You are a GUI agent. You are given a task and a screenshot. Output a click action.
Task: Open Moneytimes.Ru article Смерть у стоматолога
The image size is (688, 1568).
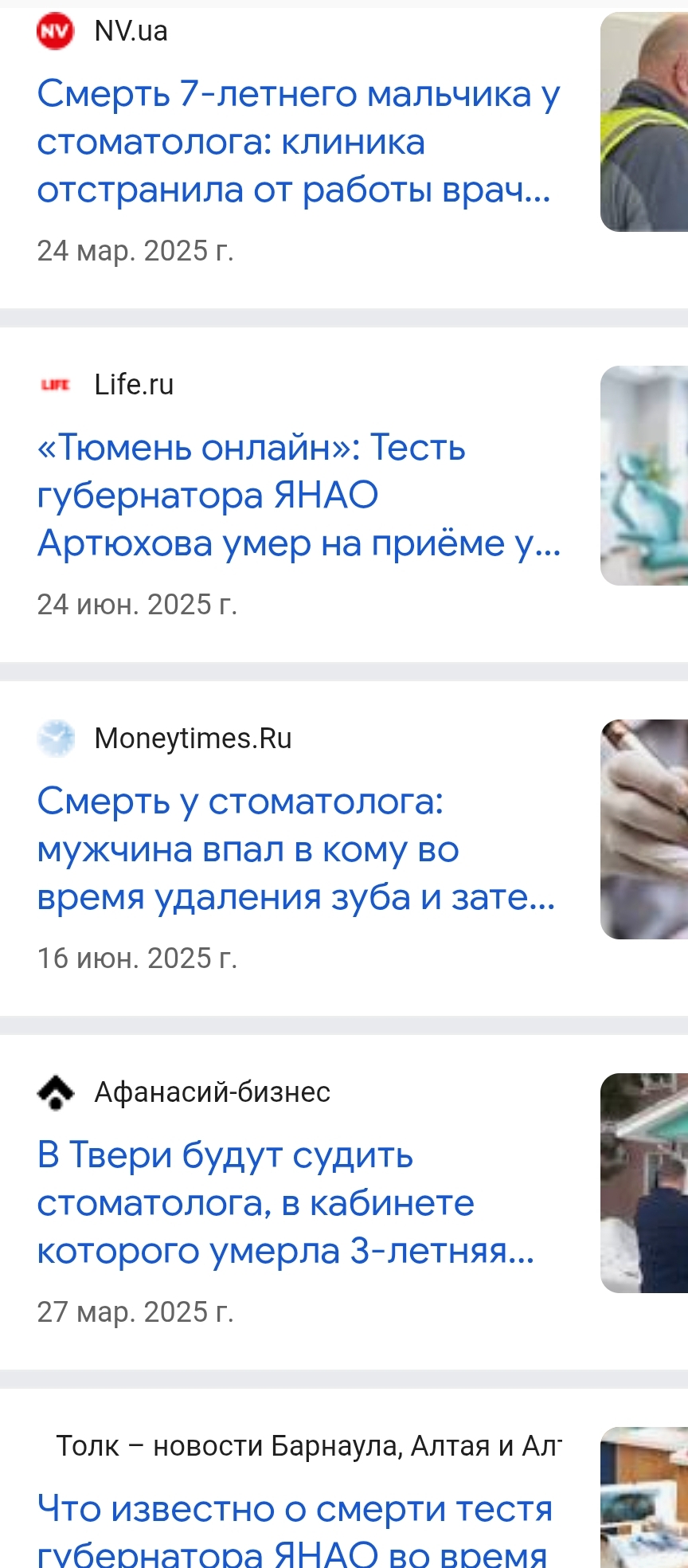(296, 849)
